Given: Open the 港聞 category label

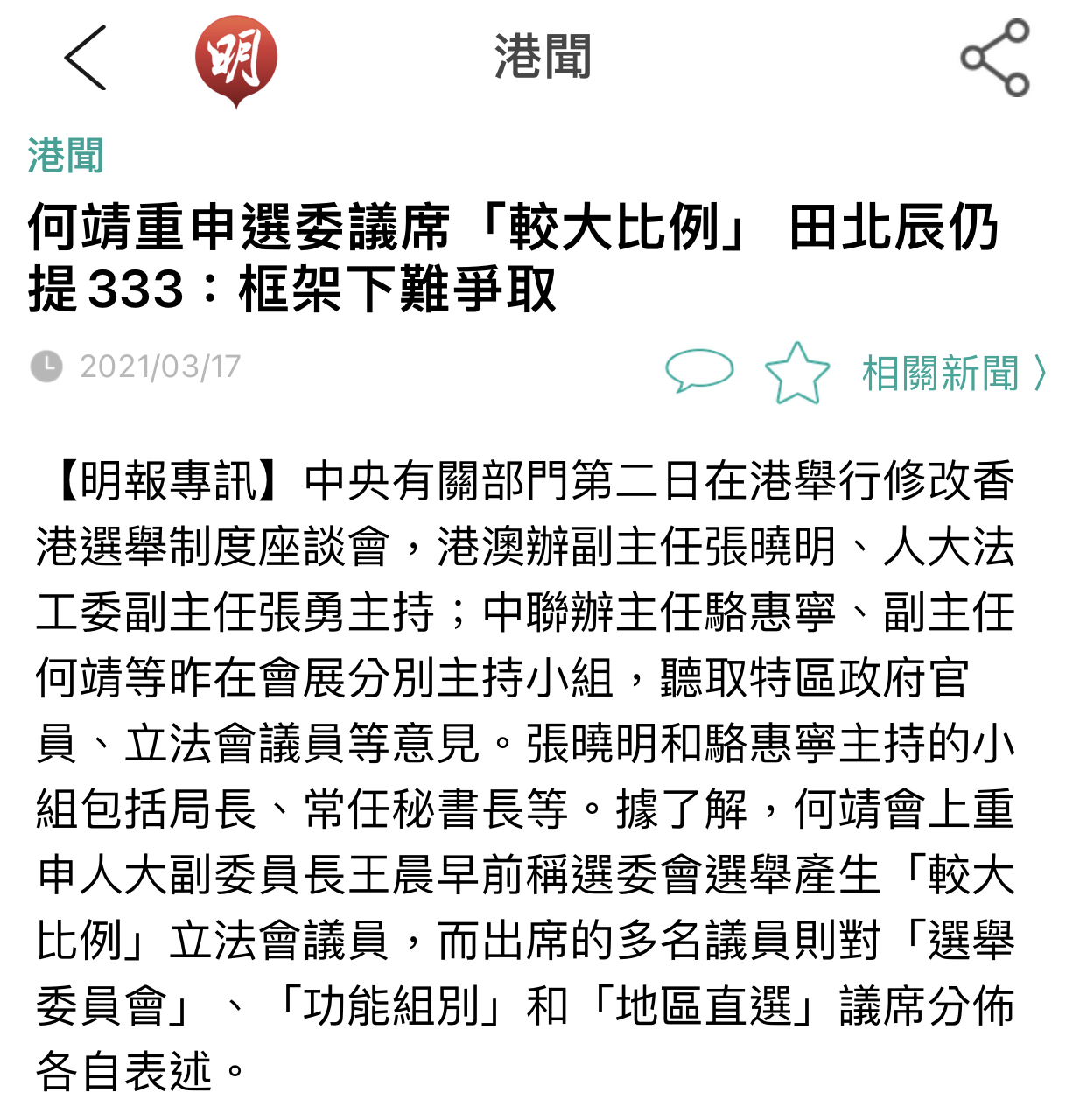Looking at the screenshot, I should pos(66,156).
